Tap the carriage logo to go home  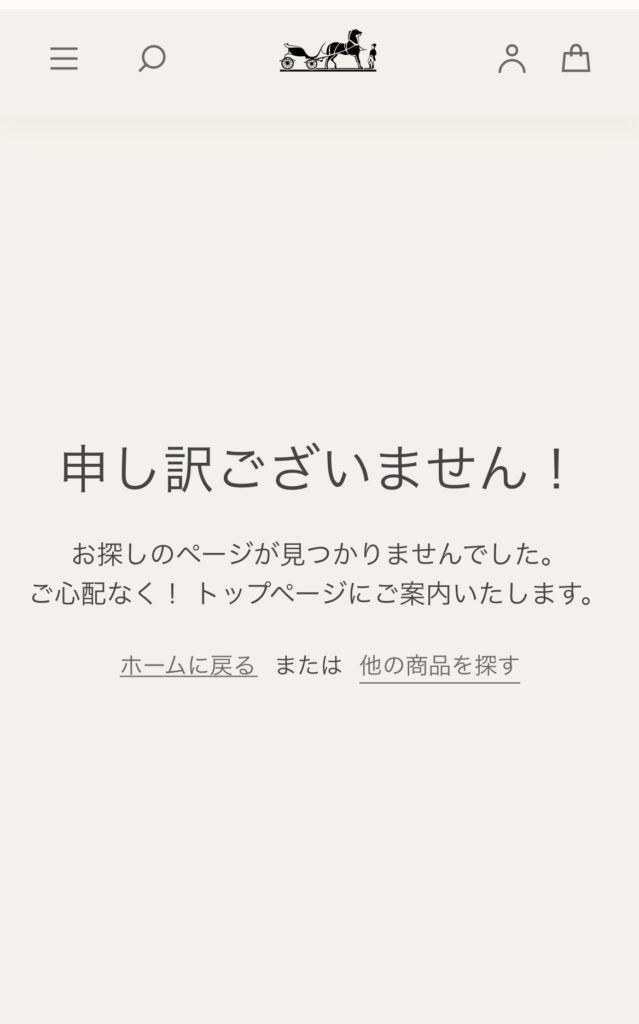pos(328,50)
